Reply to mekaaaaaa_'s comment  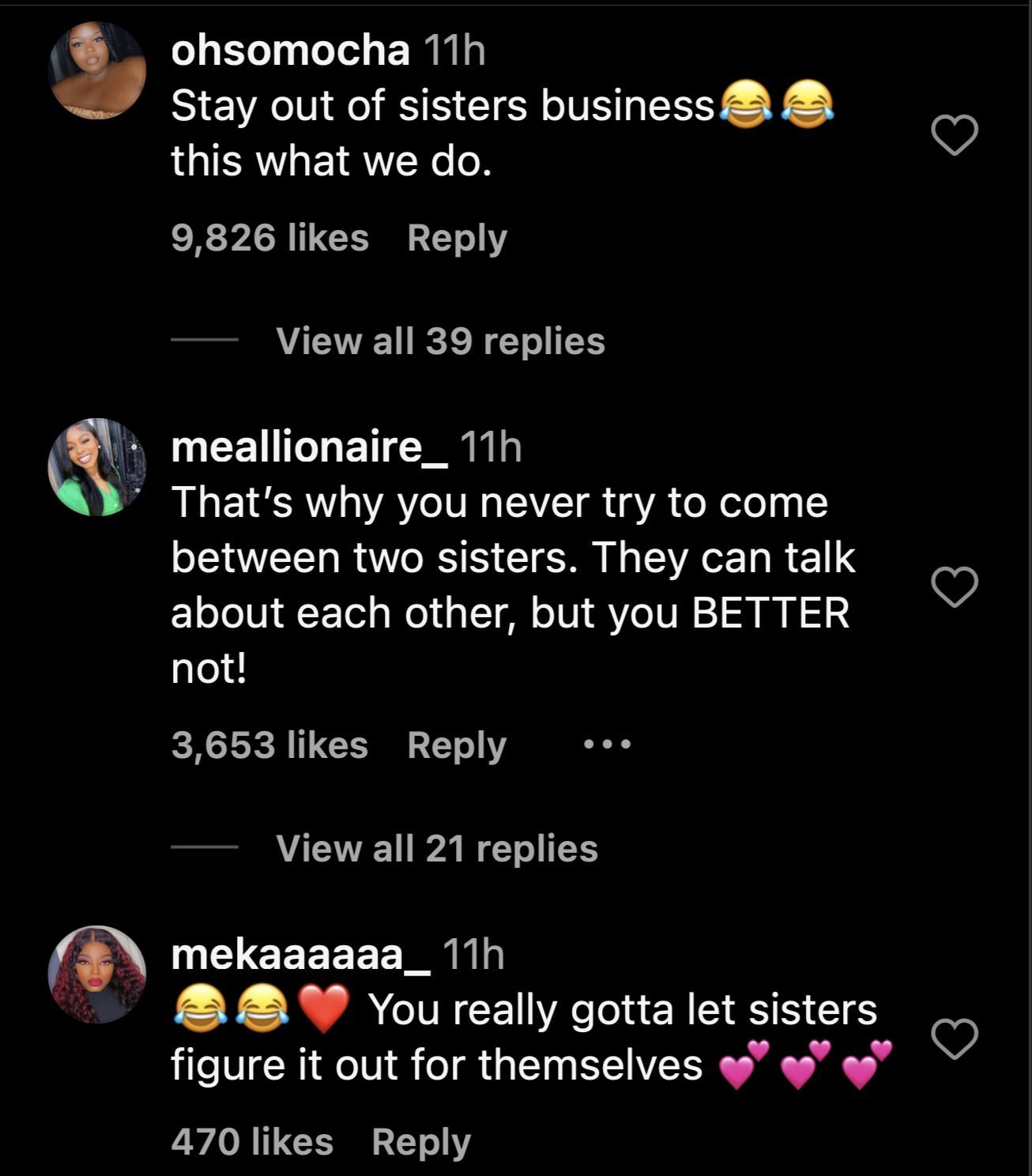point(421,1142)
